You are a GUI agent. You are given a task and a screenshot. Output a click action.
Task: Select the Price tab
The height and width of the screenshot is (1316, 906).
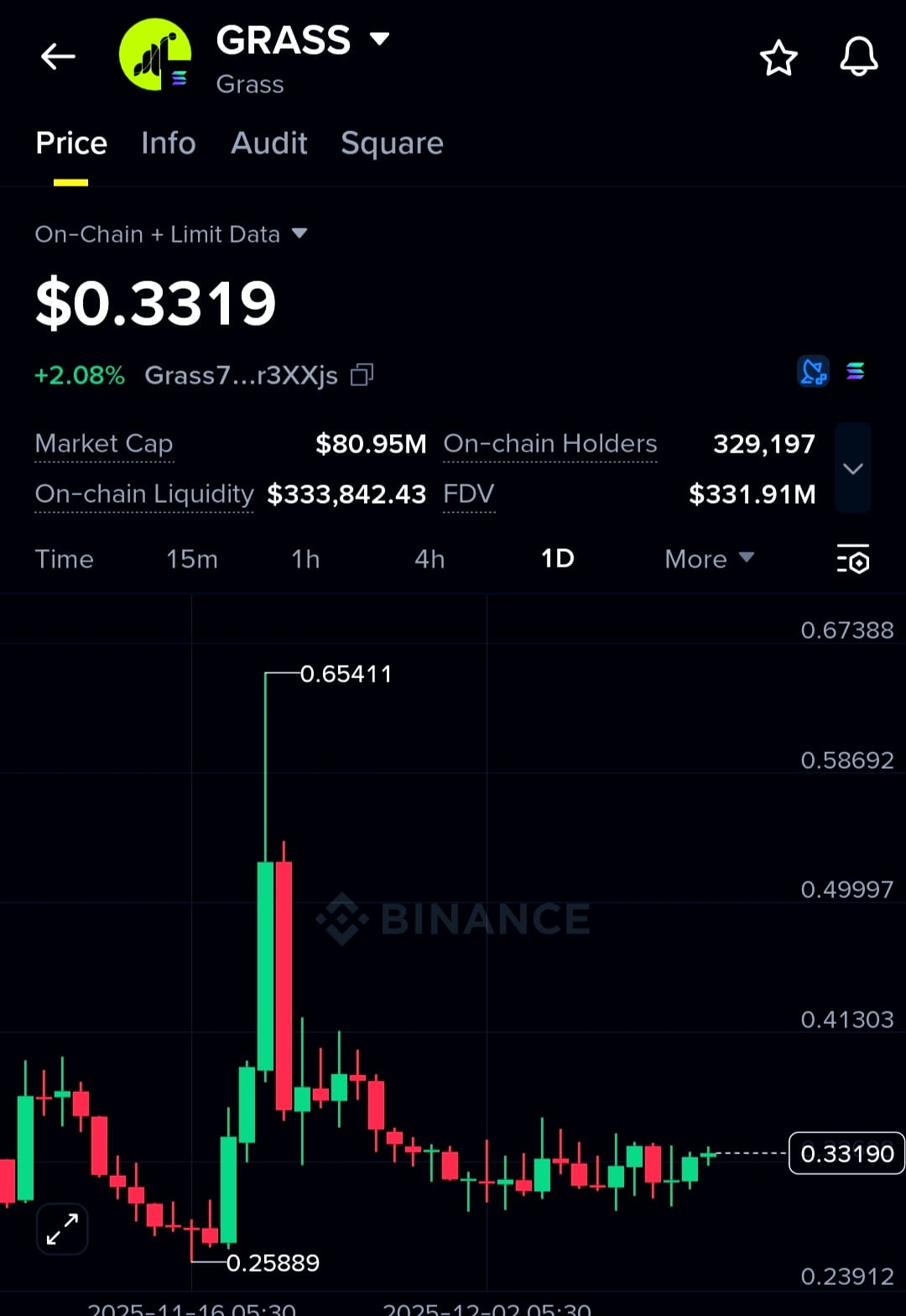71,144
